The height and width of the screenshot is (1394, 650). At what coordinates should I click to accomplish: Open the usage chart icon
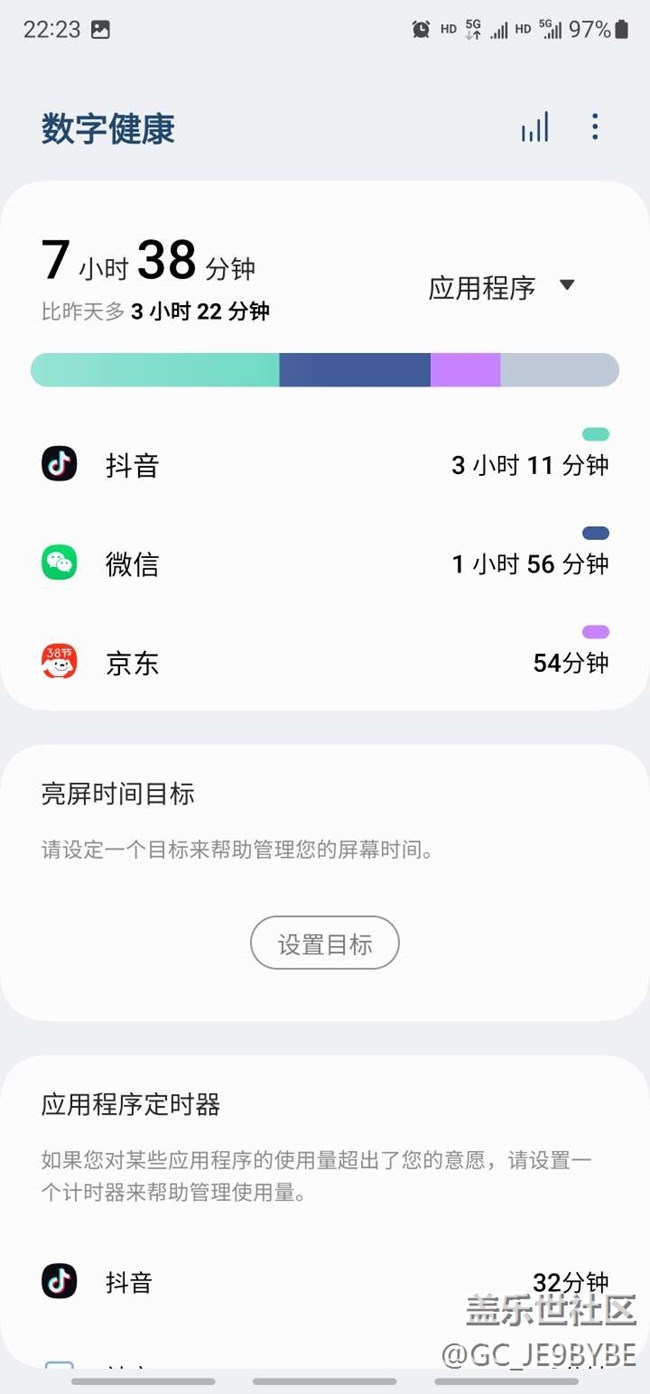click(535, 128)
